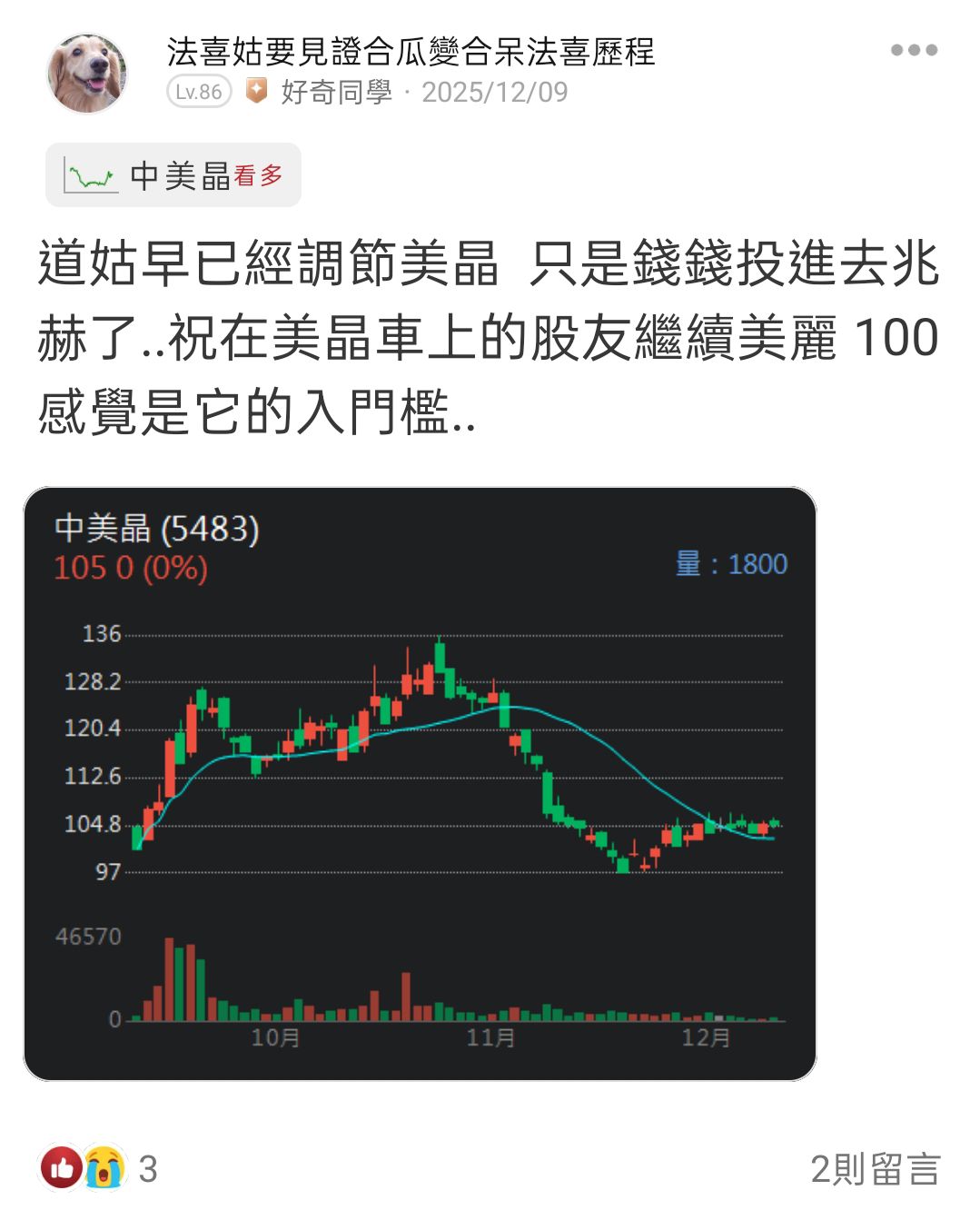Open the 2則留言 comments

tap(874, 1168)
